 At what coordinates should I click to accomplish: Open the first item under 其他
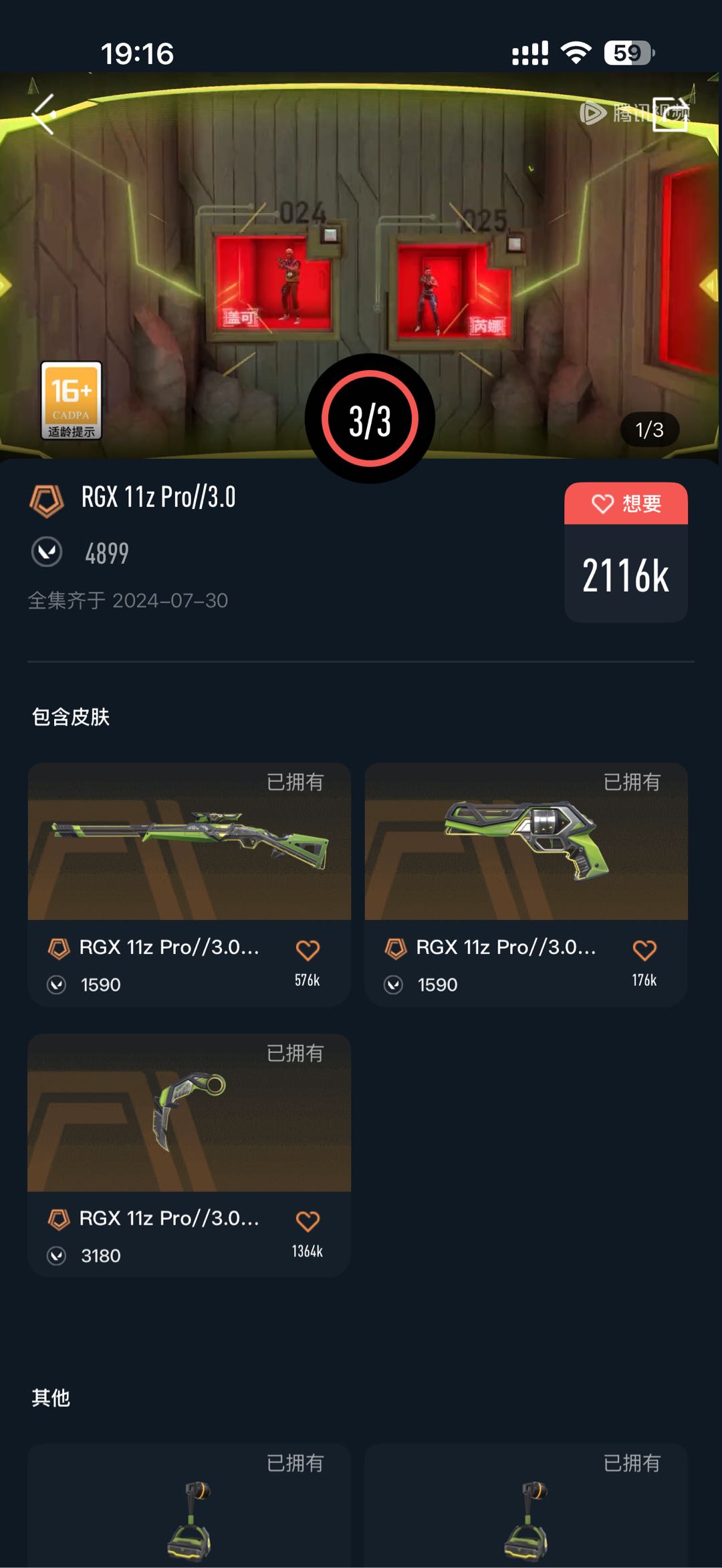[x=189, y=1510]
